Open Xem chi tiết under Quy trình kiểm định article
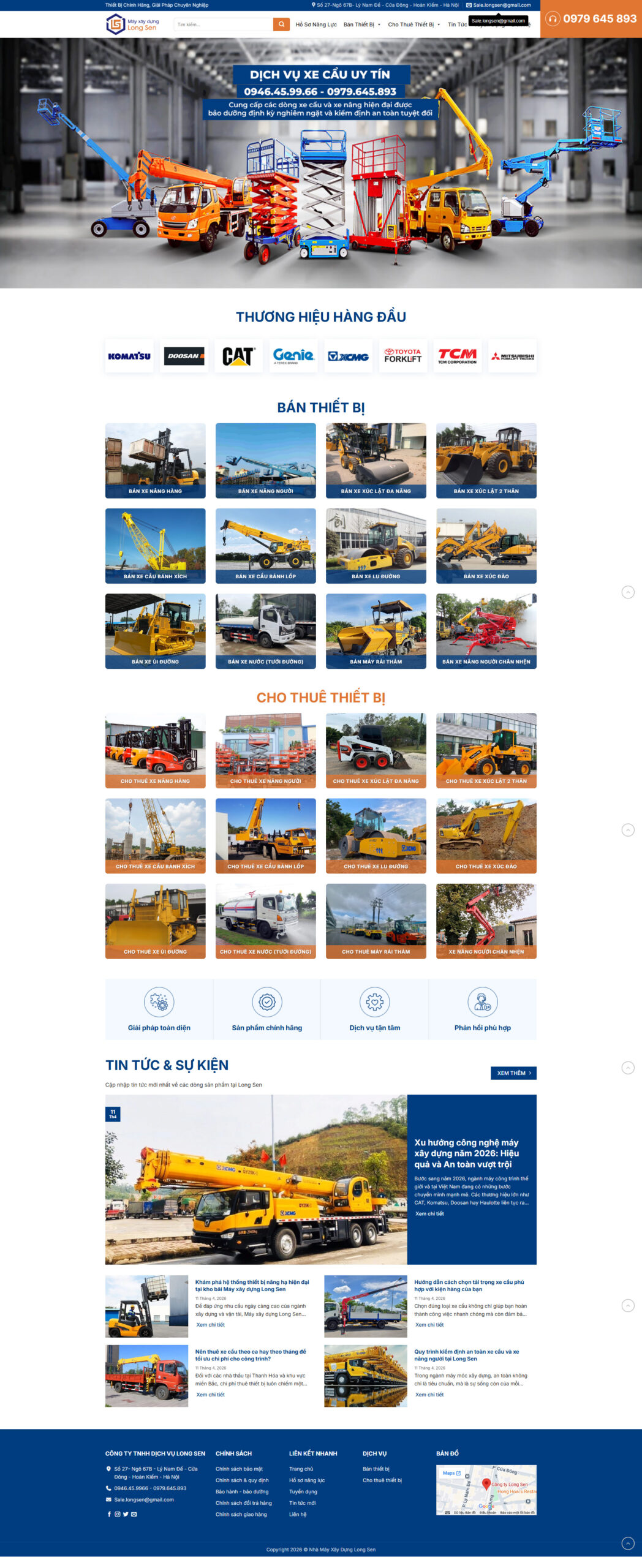 coord(429,1395)
